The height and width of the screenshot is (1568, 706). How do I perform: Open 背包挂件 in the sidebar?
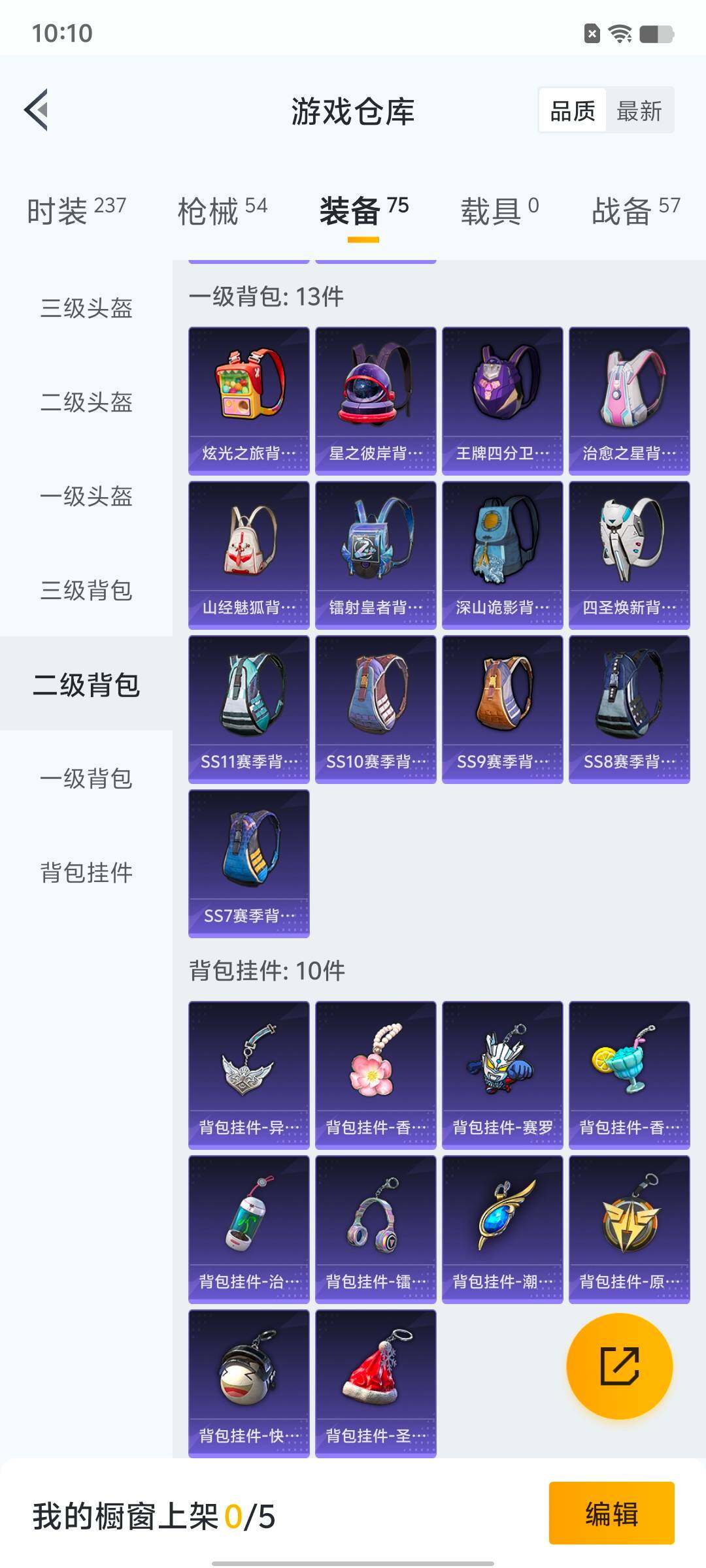86,872
